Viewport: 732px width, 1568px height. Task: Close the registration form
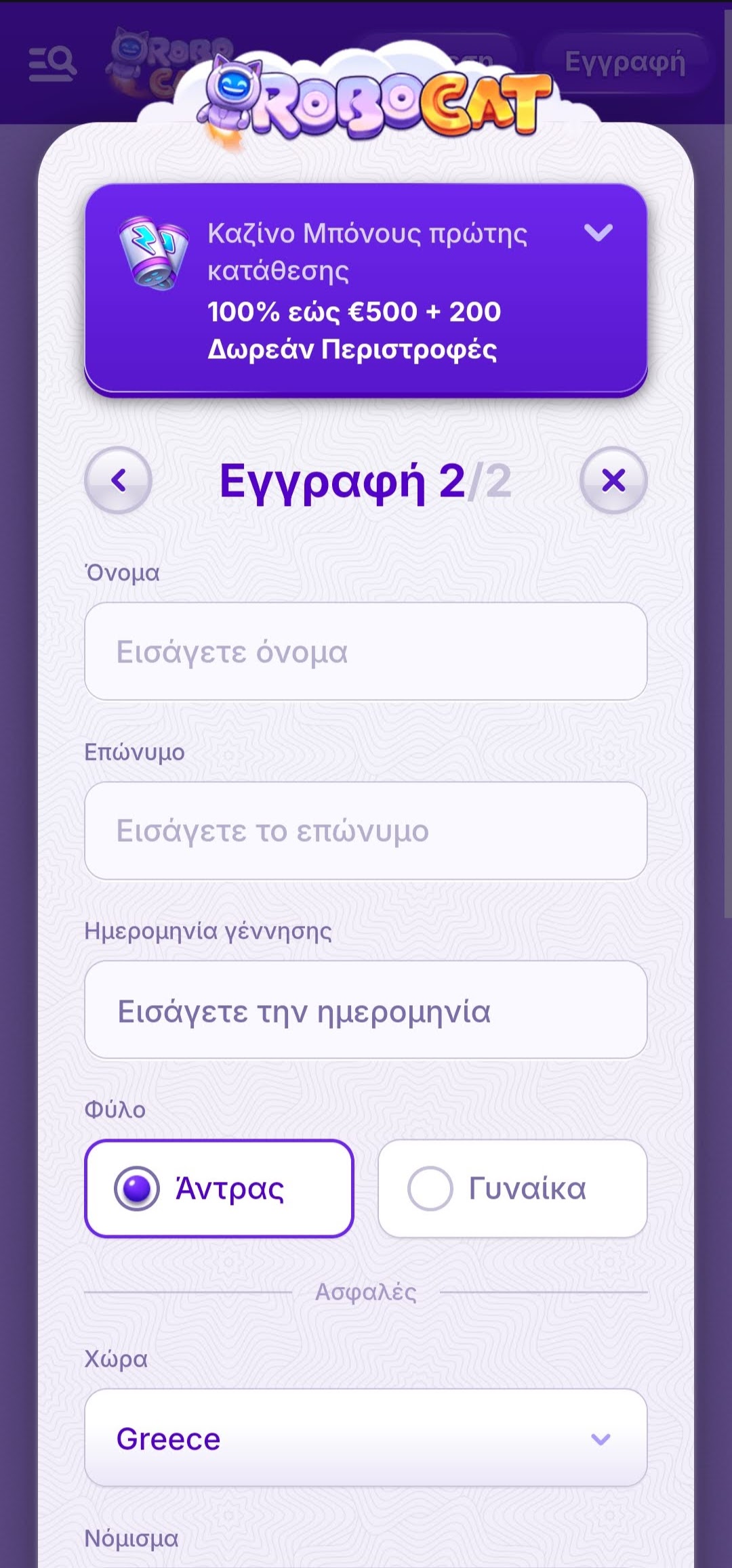(613, 480)
